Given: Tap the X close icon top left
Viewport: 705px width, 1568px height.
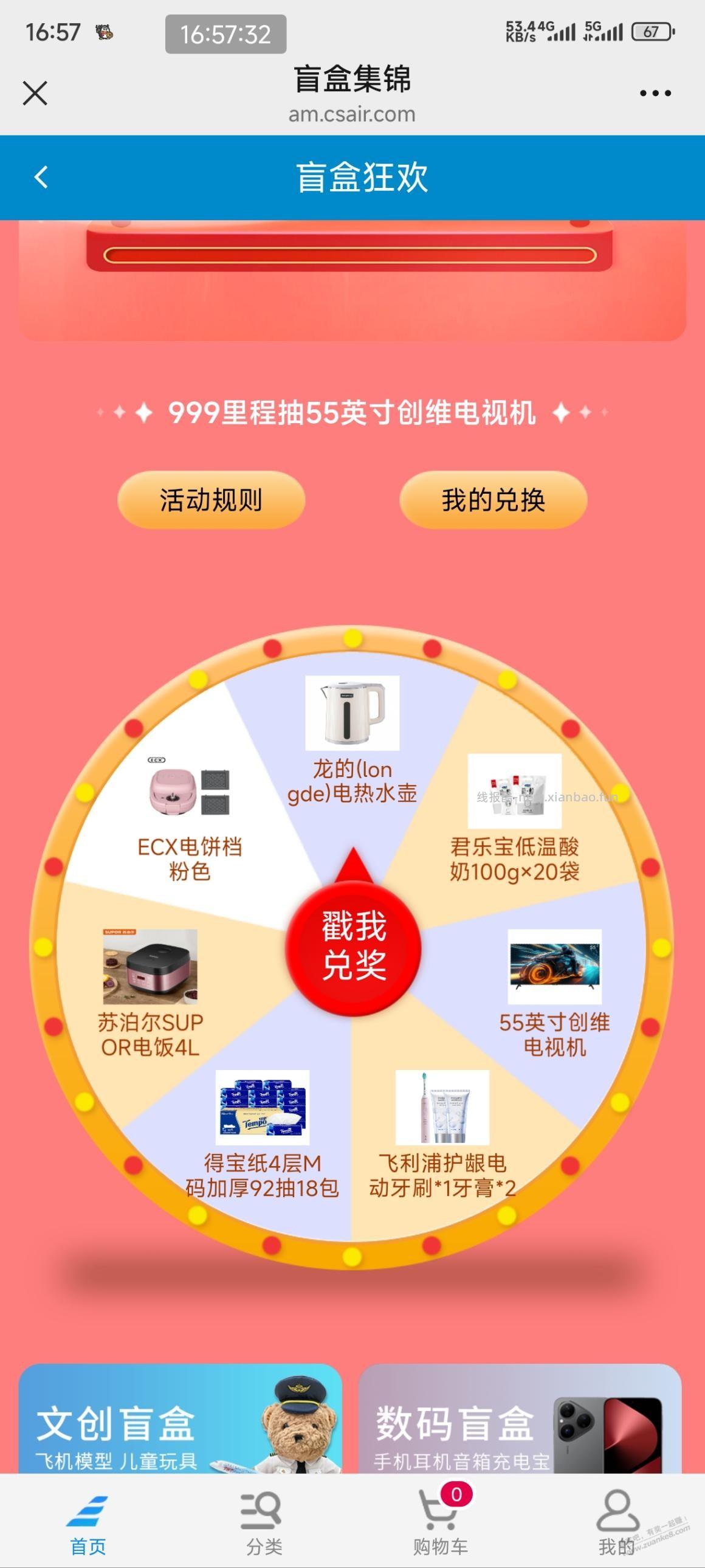Looking at the screenshot, I should [x=35, y=92].
